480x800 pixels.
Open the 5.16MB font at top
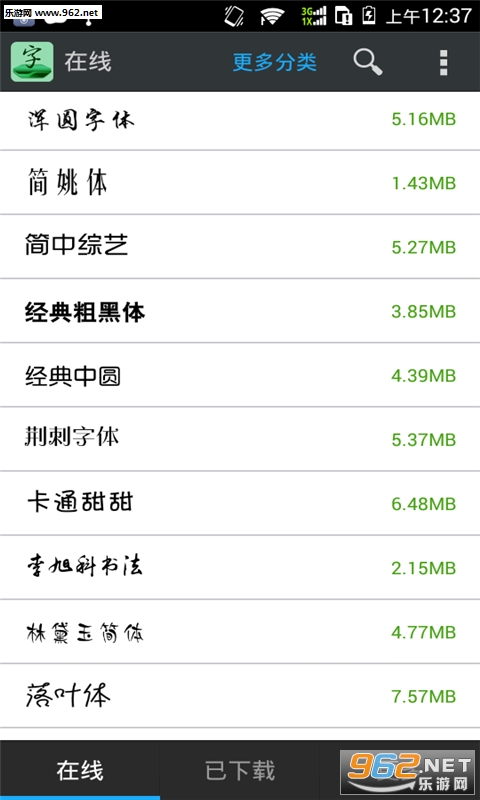[x=240, y=120]
